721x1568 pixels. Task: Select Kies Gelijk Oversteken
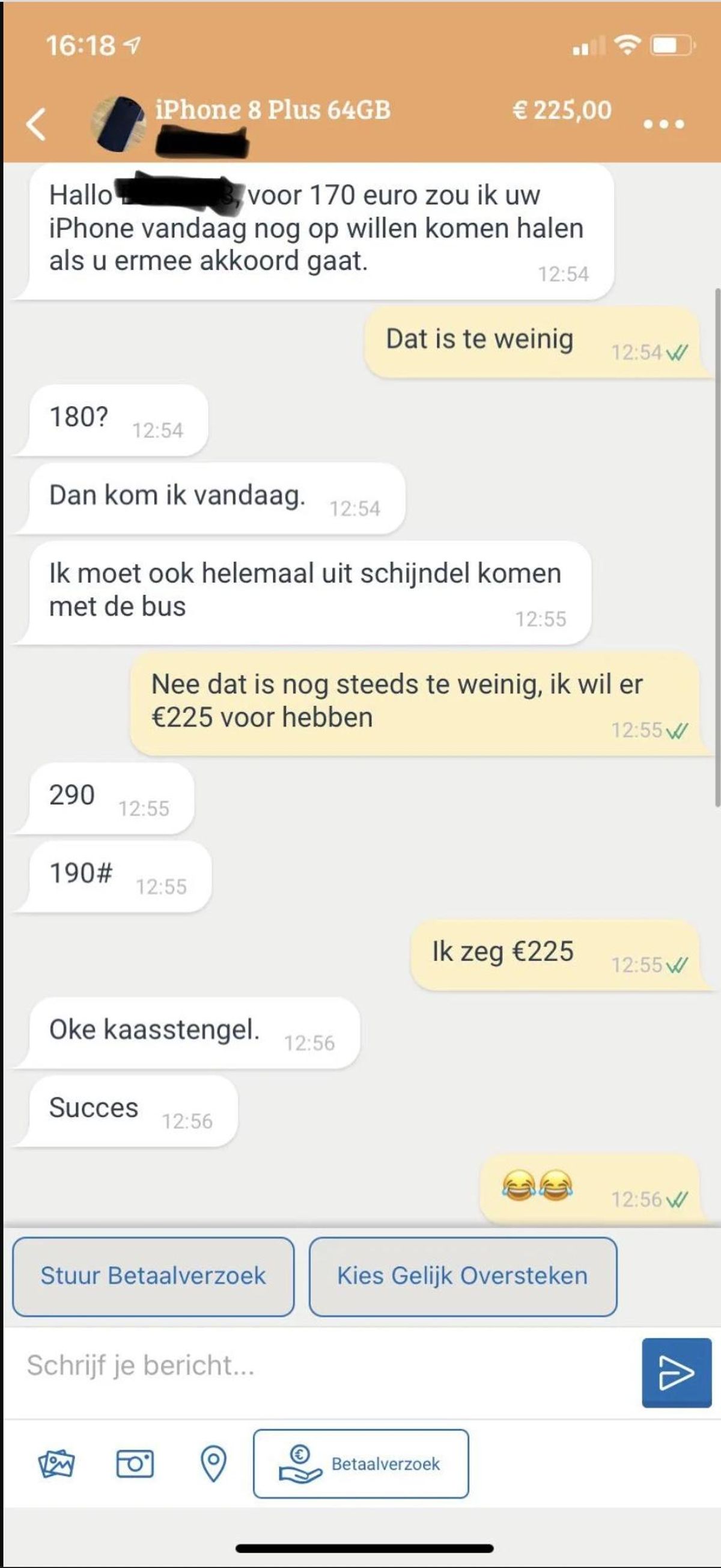[x=463, y=1277]
